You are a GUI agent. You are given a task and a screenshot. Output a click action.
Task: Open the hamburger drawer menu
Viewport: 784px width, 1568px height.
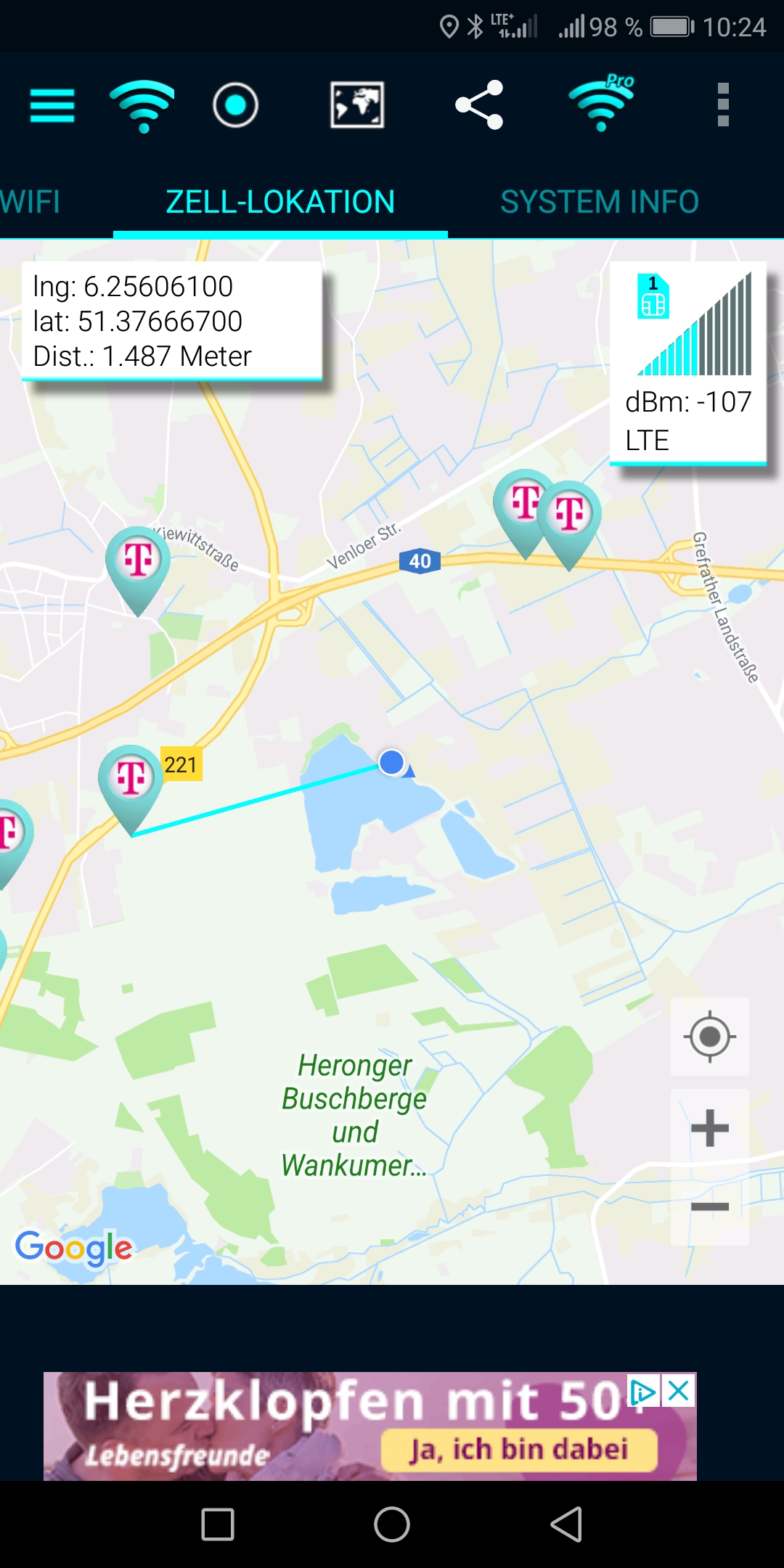(x=52, y=106)
